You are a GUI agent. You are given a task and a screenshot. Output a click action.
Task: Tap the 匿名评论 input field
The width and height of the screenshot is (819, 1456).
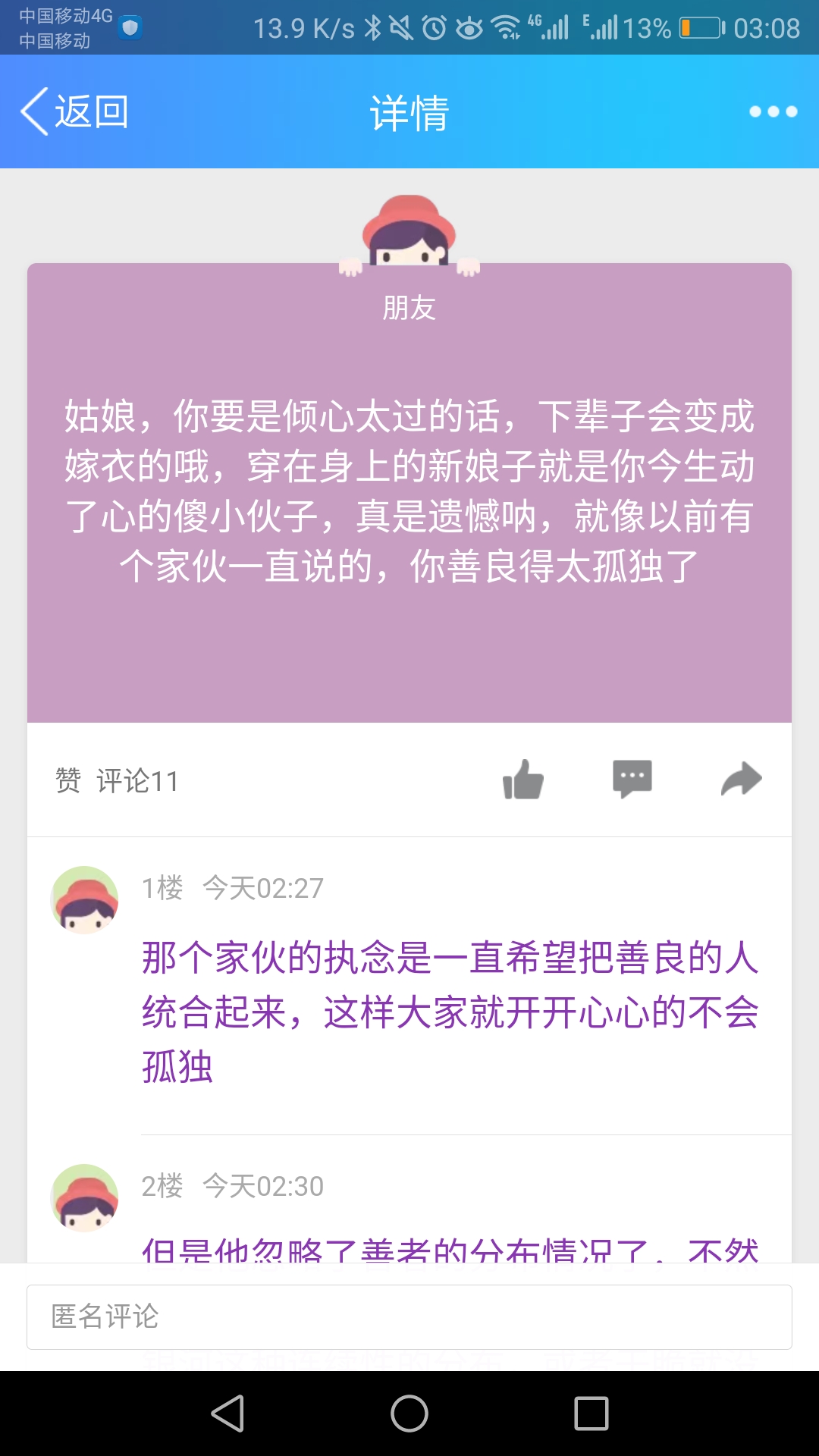(409, 1316)
